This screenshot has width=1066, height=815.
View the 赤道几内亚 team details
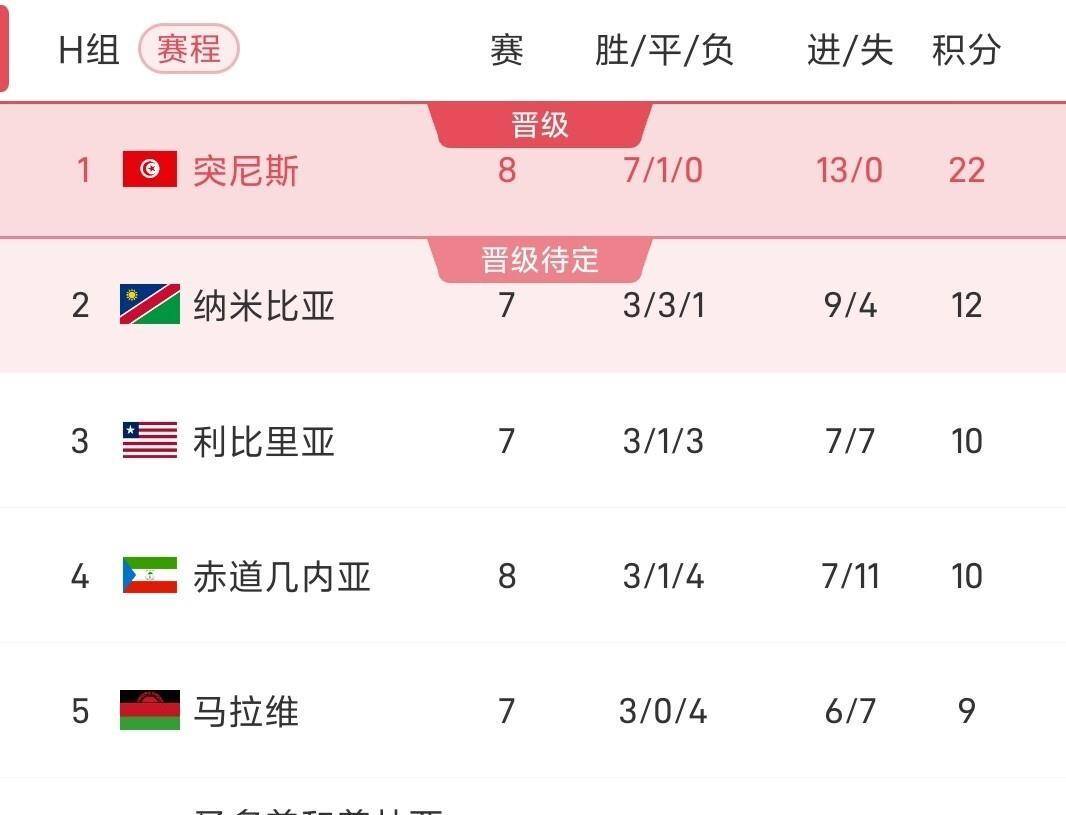tap(282, 577)
